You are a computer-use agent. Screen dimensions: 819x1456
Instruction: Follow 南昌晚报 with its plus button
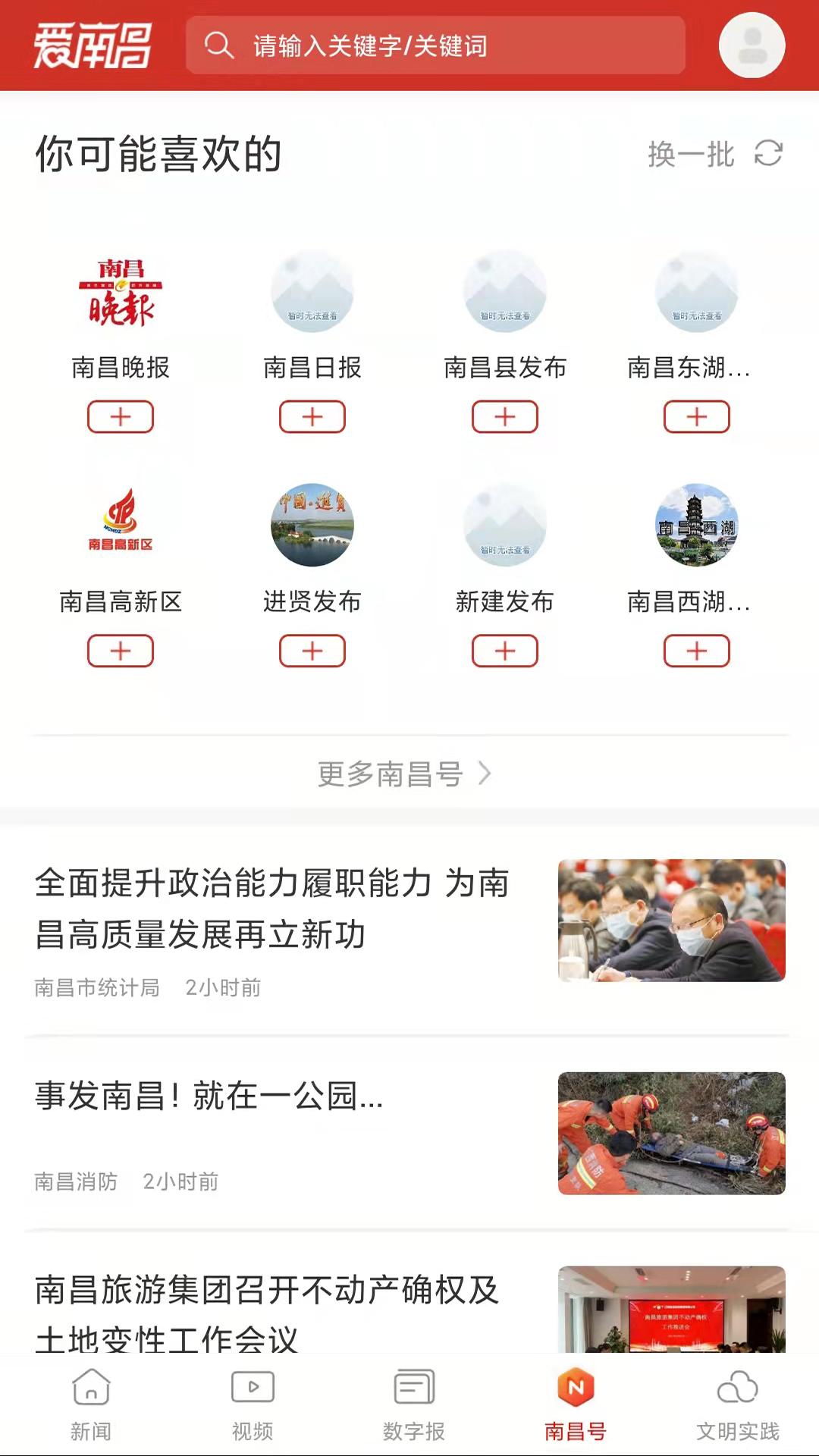tap(121, 417)
